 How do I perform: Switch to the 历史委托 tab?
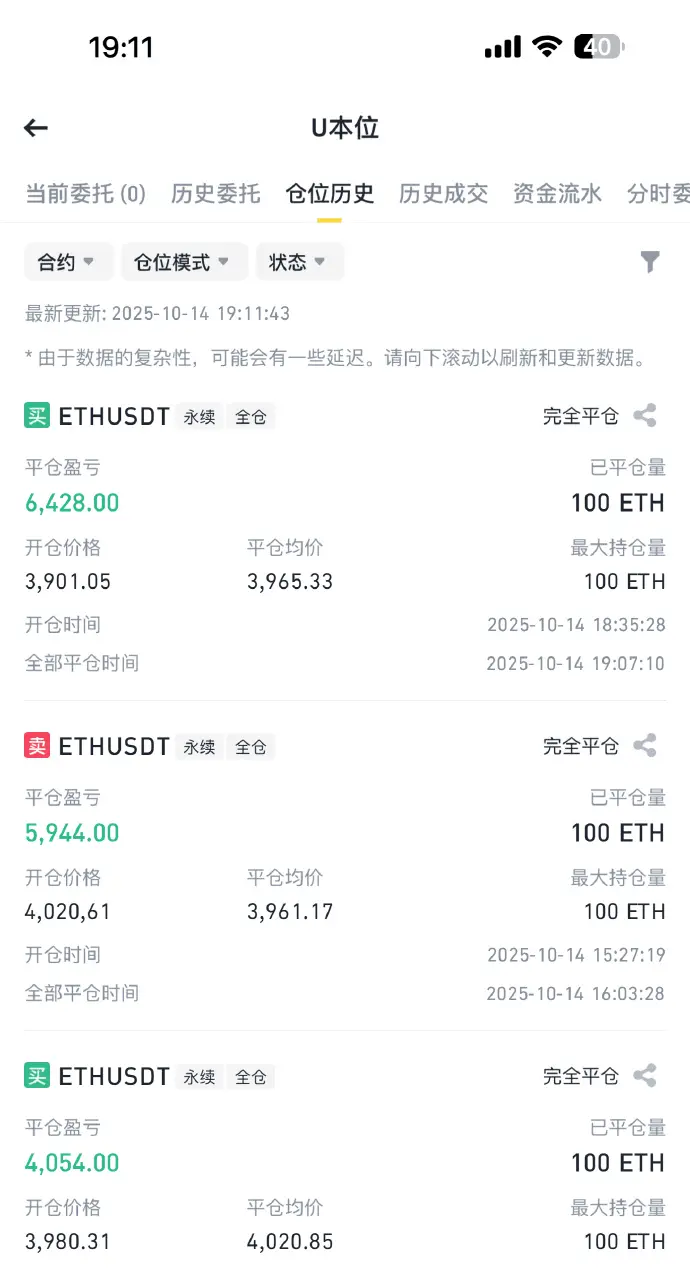pos(215,193)
